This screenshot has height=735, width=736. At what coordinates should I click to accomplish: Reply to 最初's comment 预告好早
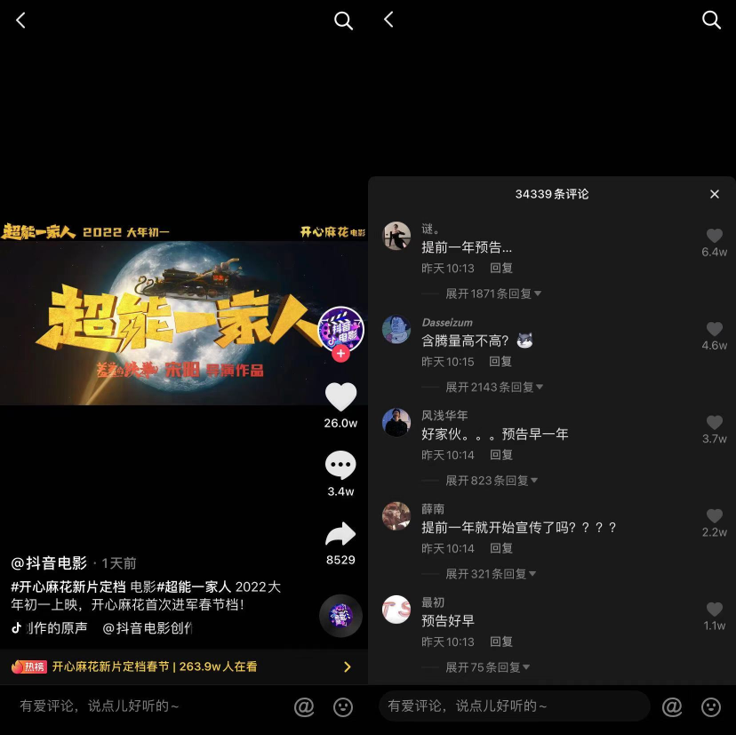[x=501, y=642]
